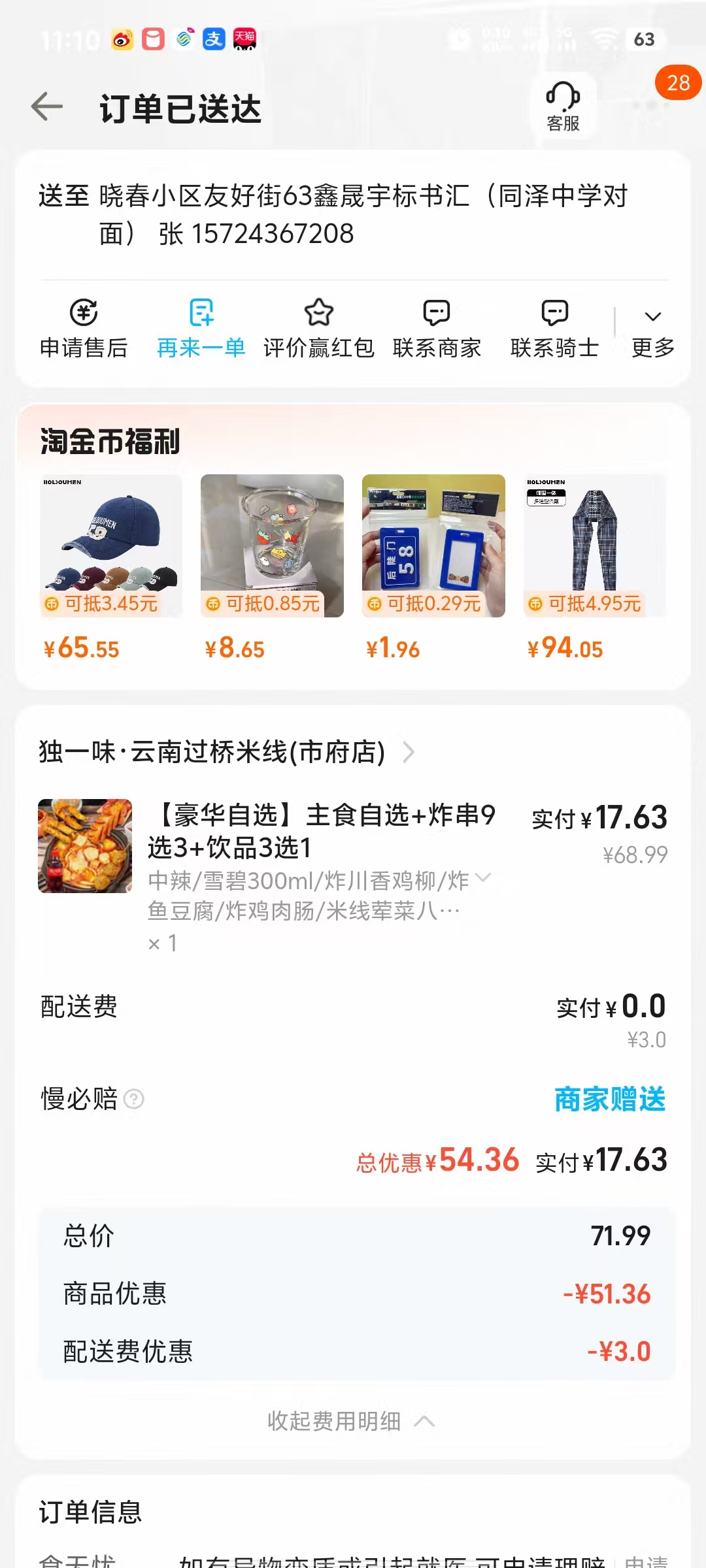Open the glass cup product at ¥8.65
This screenshot has height=1568, width=706.
272,546
